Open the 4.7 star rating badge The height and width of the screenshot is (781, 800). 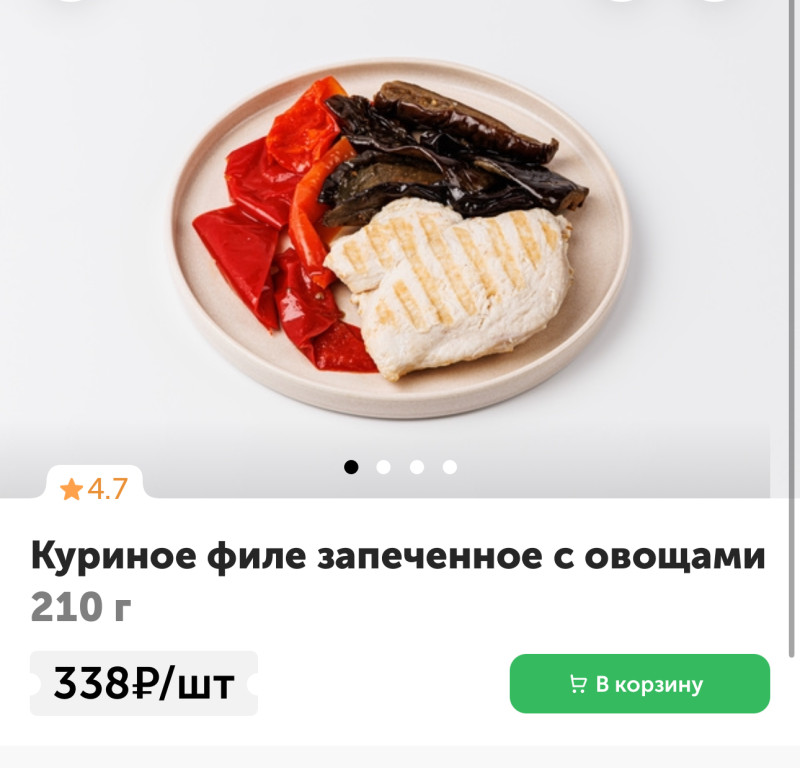coord(95,489)
